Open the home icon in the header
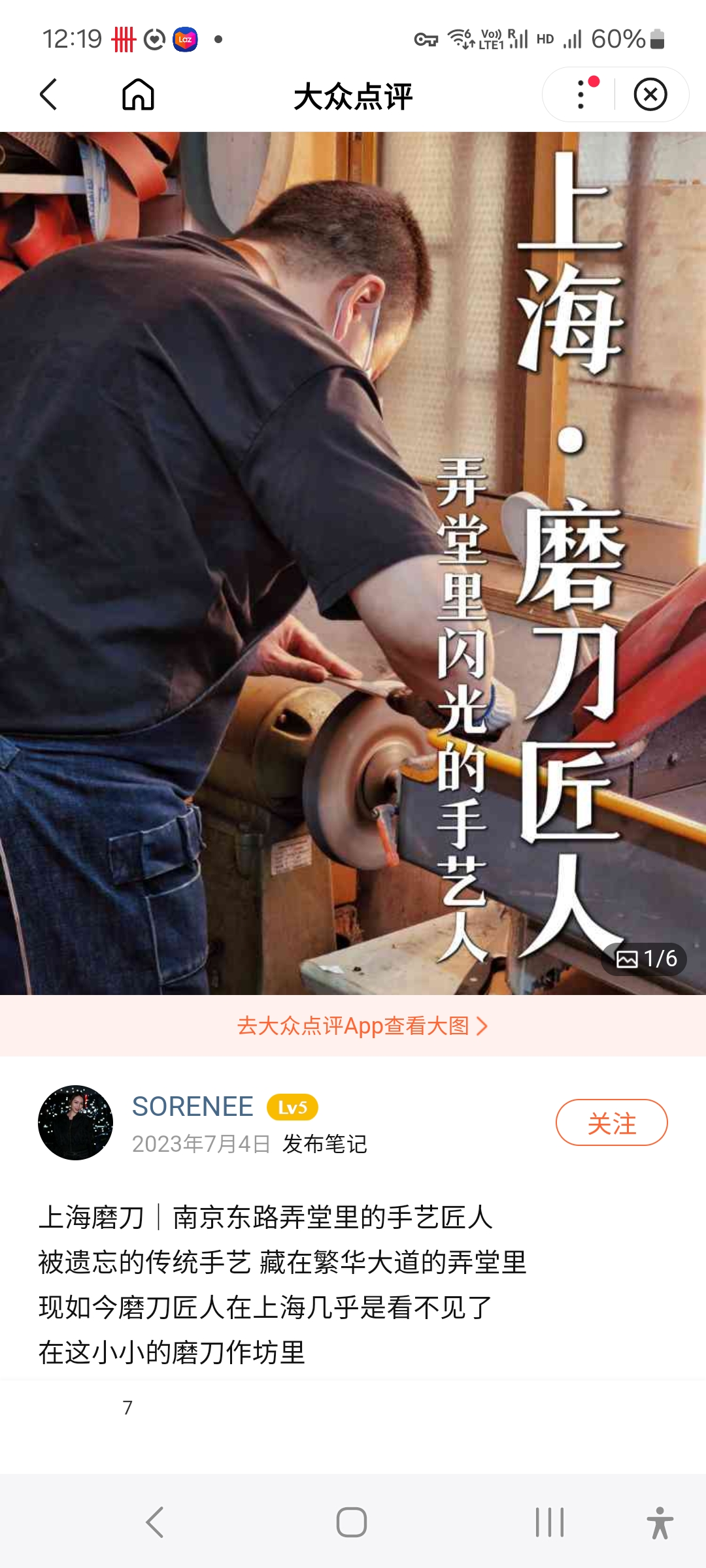The height and width of the screenshot is (1568, 706). point(138,95)
